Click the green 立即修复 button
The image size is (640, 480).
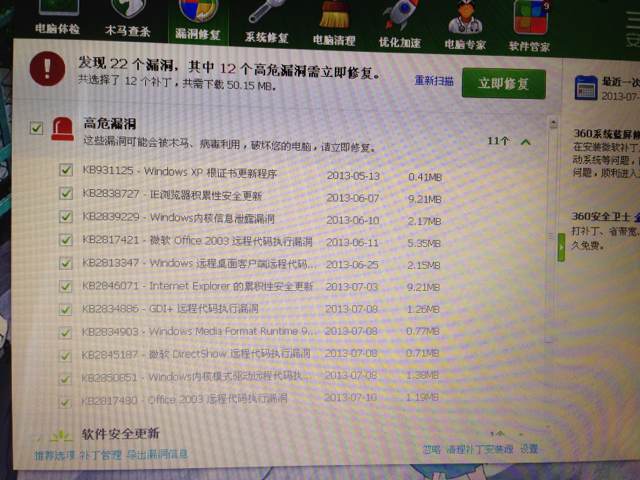(503, 84)
